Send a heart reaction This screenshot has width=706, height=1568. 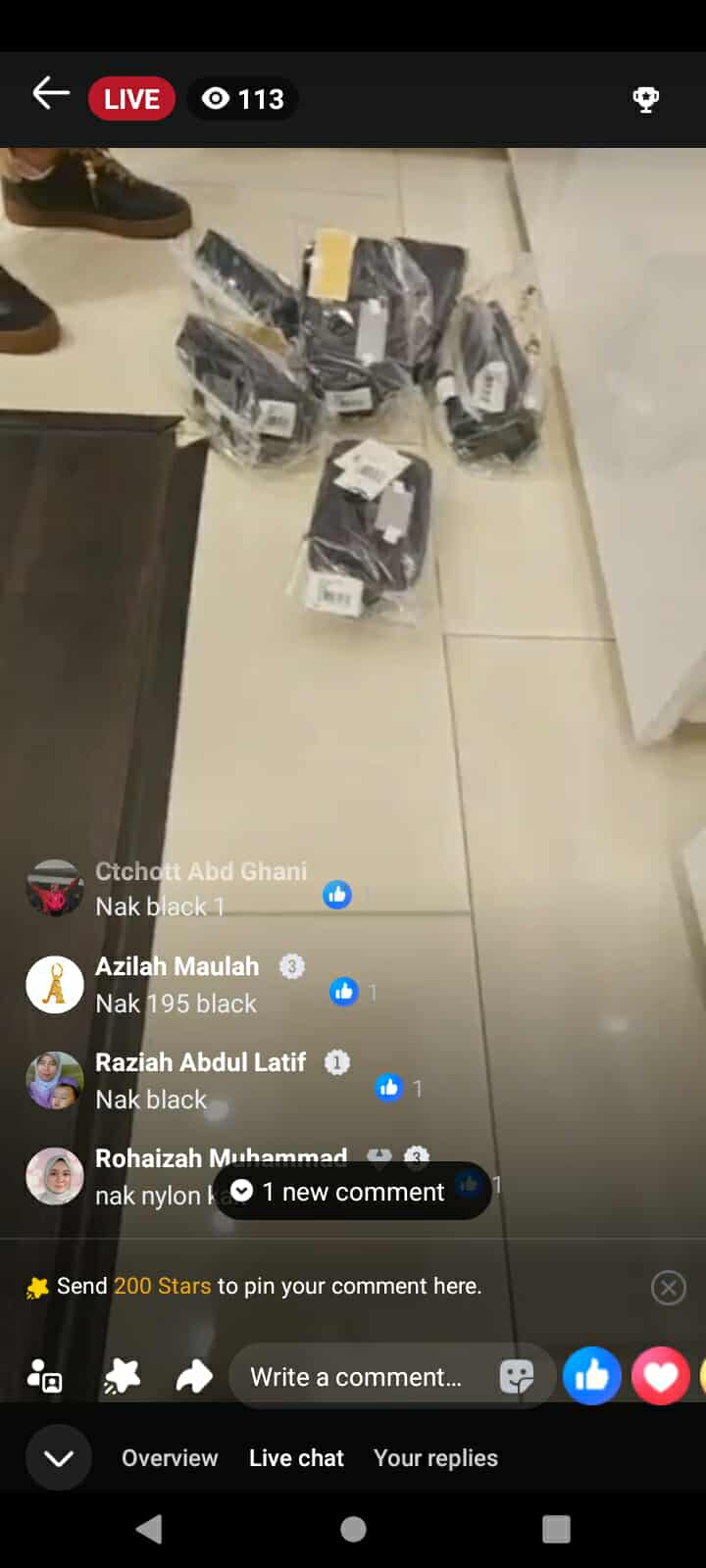point(660,1376)
